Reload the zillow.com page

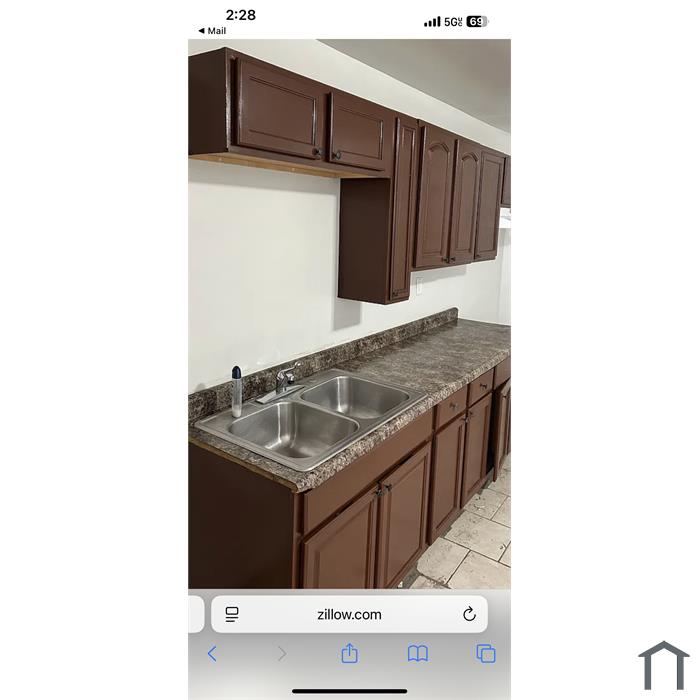click(x=469, y=614)
